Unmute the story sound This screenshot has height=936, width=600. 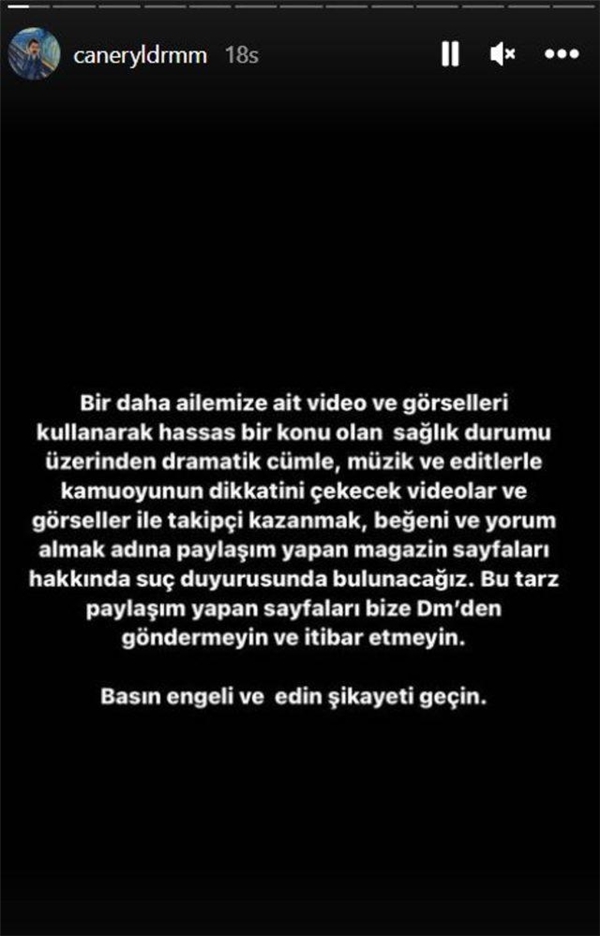click(502, 54)
